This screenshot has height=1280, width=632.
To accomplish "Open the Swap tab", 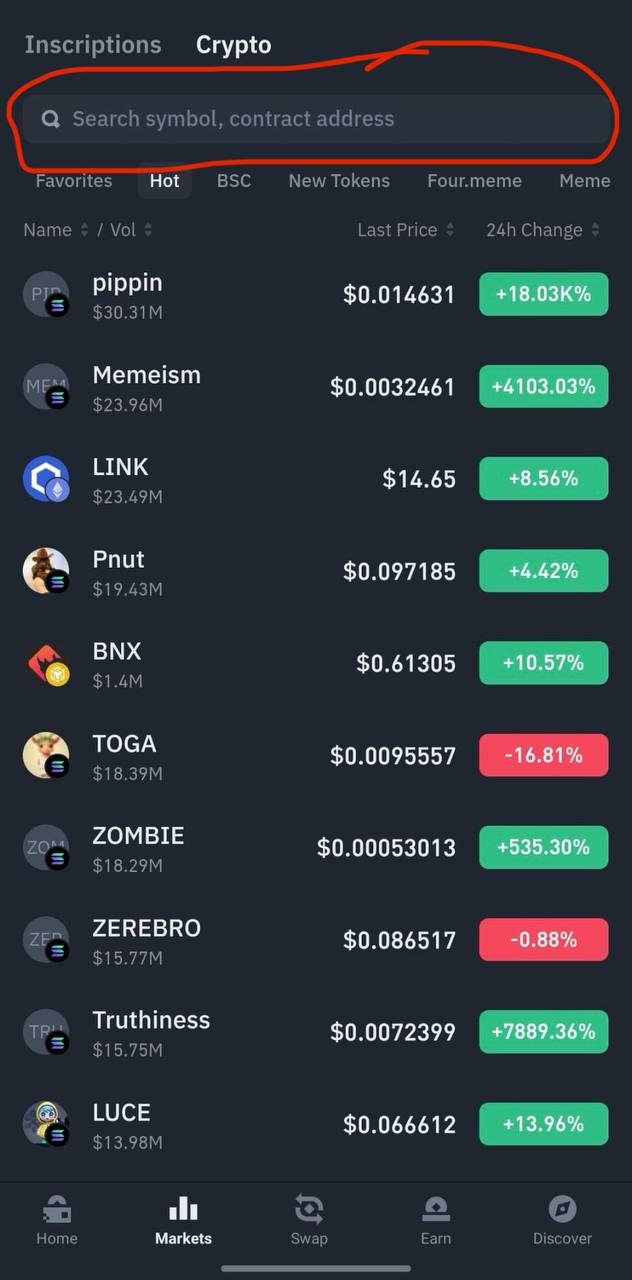I will (309, 1221).
